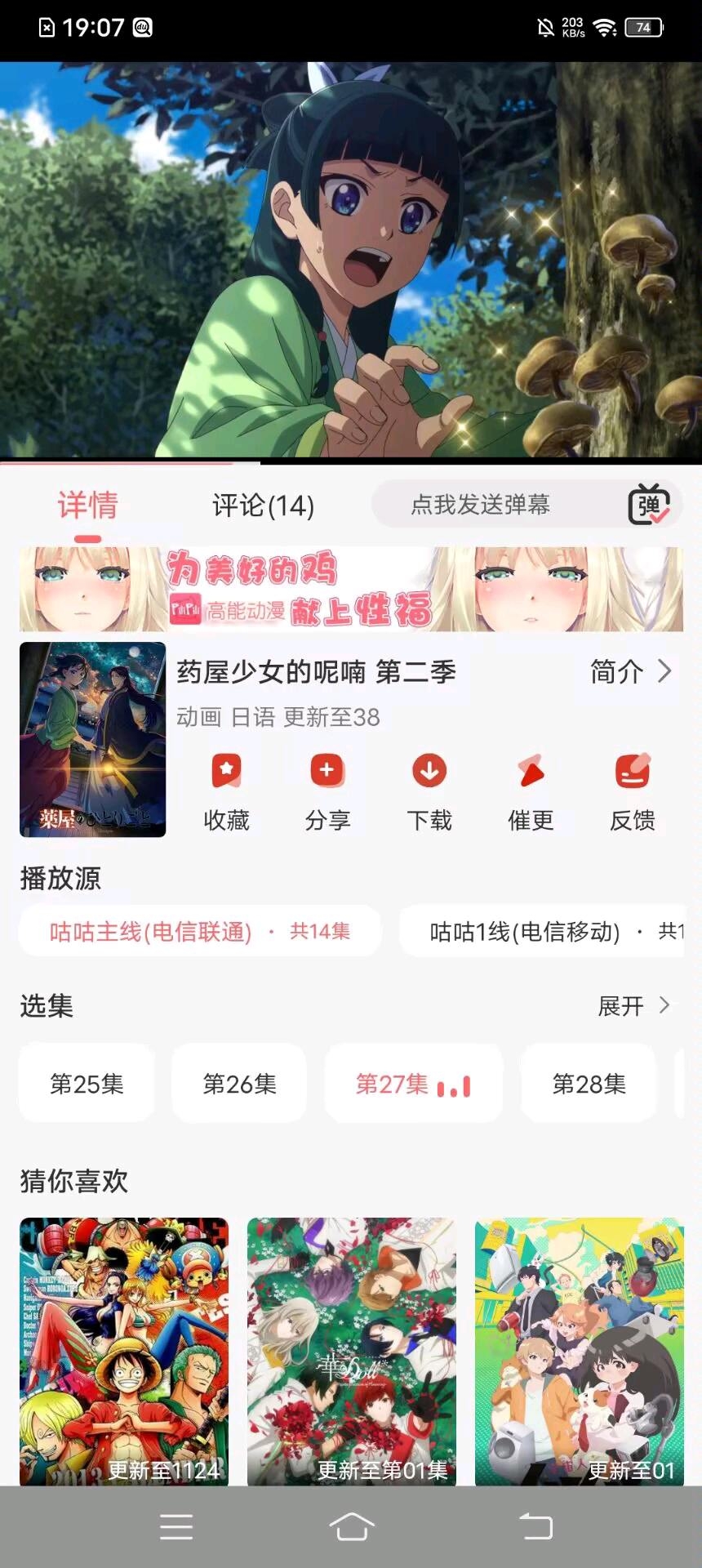The height and width of the screenshot is (1568, 702).
Task: Tap 催更 to request updates
Action: pyautogui.click(x=531, y=789)
